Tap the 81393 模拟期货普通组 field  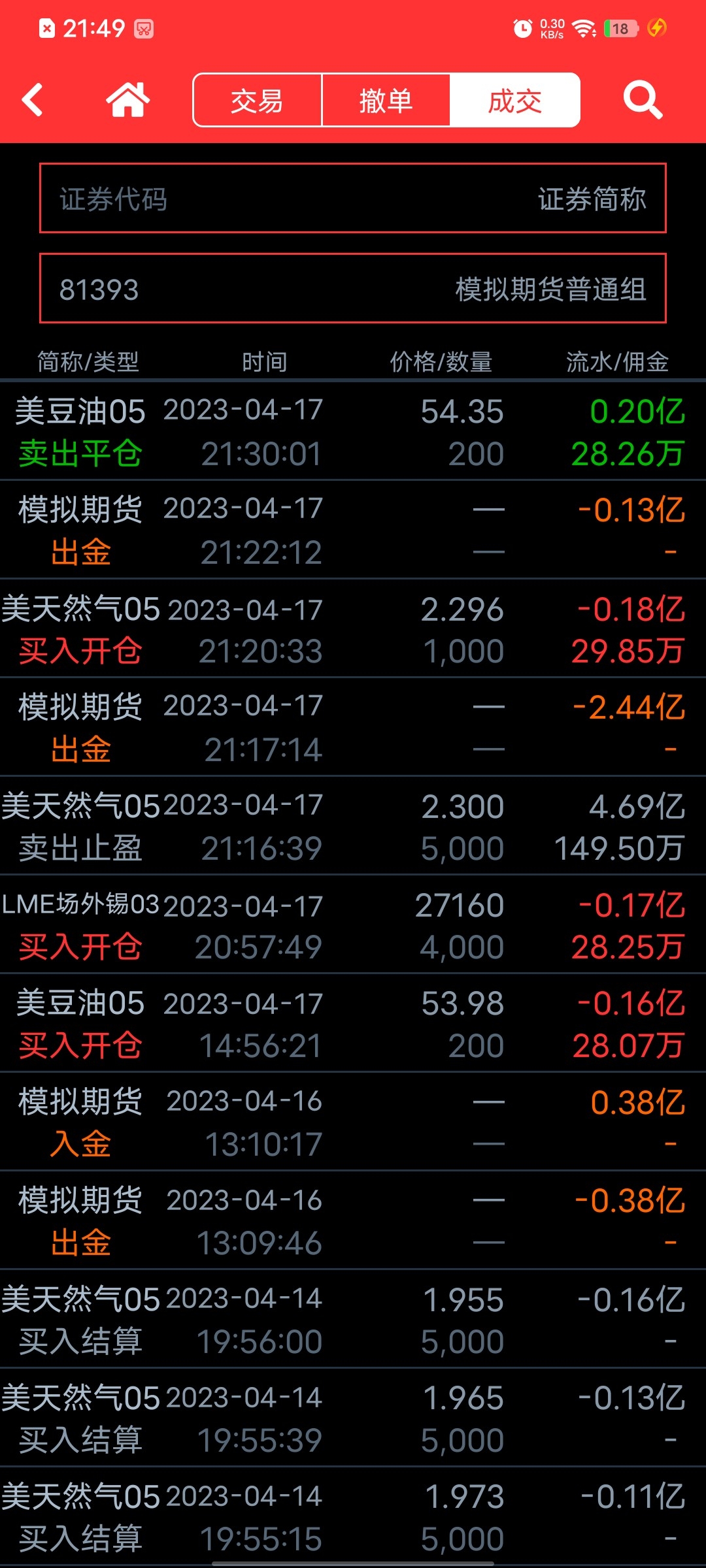tap(353, 289)
